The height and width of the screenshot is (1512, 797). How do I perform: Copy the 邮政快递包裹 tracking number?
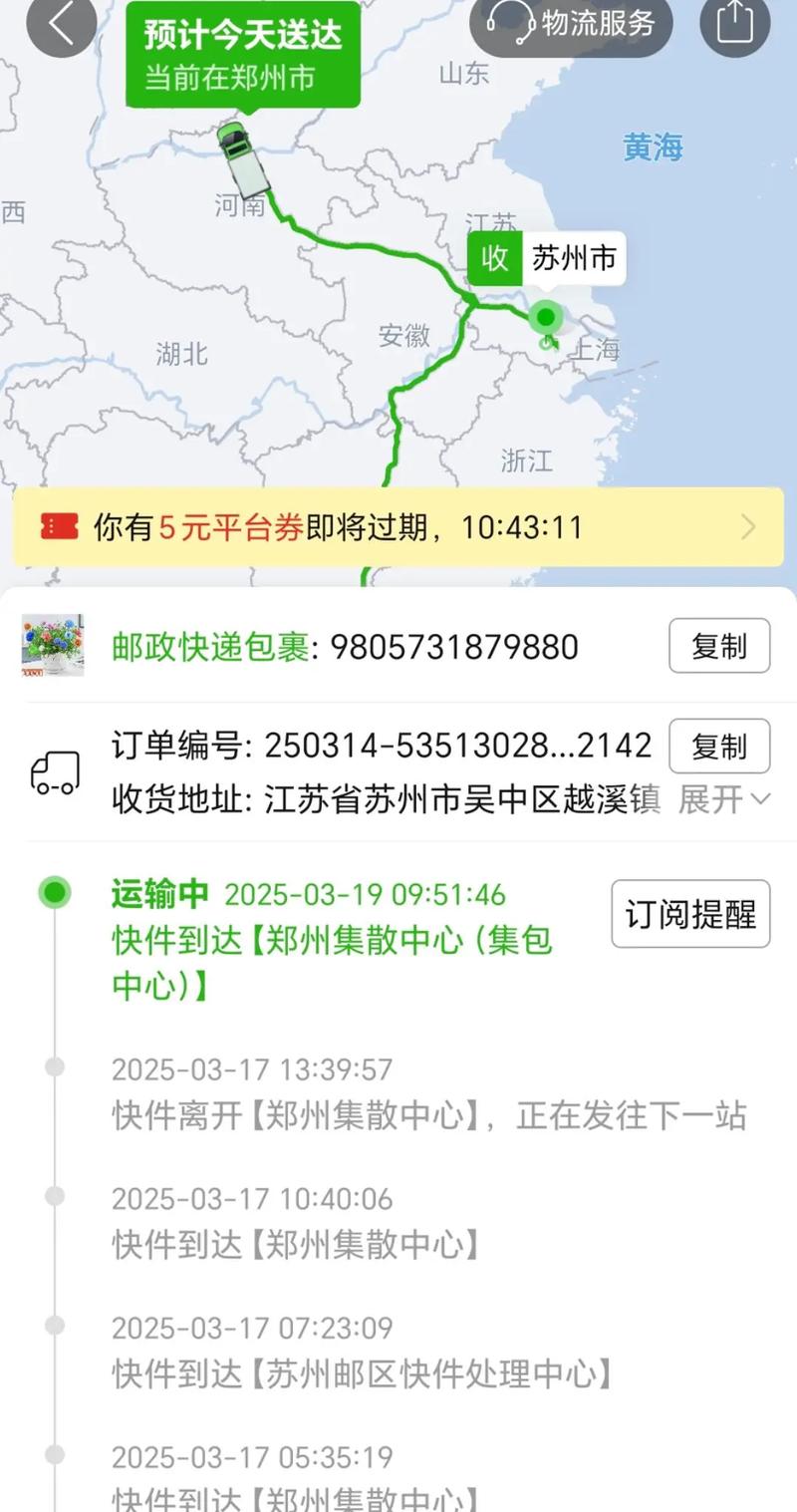point(718,646)
